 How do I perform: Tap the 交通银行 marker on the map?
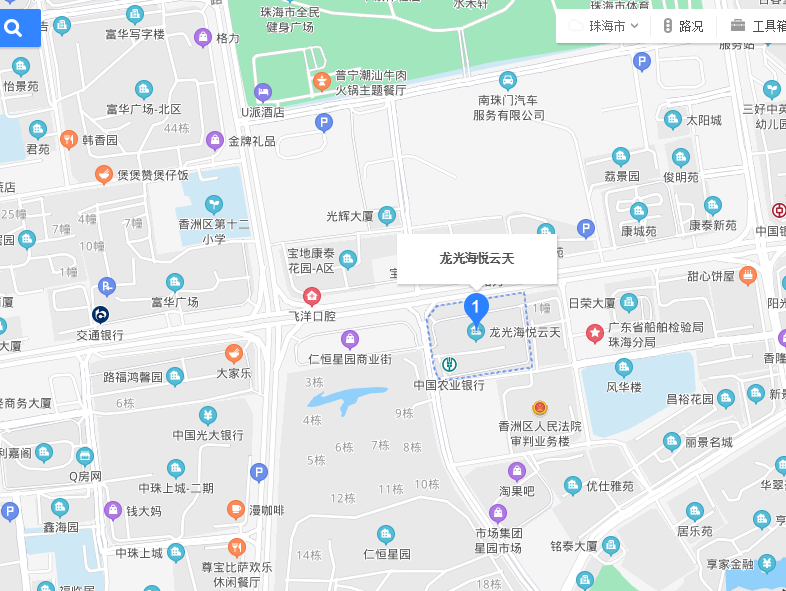point(101,314)
